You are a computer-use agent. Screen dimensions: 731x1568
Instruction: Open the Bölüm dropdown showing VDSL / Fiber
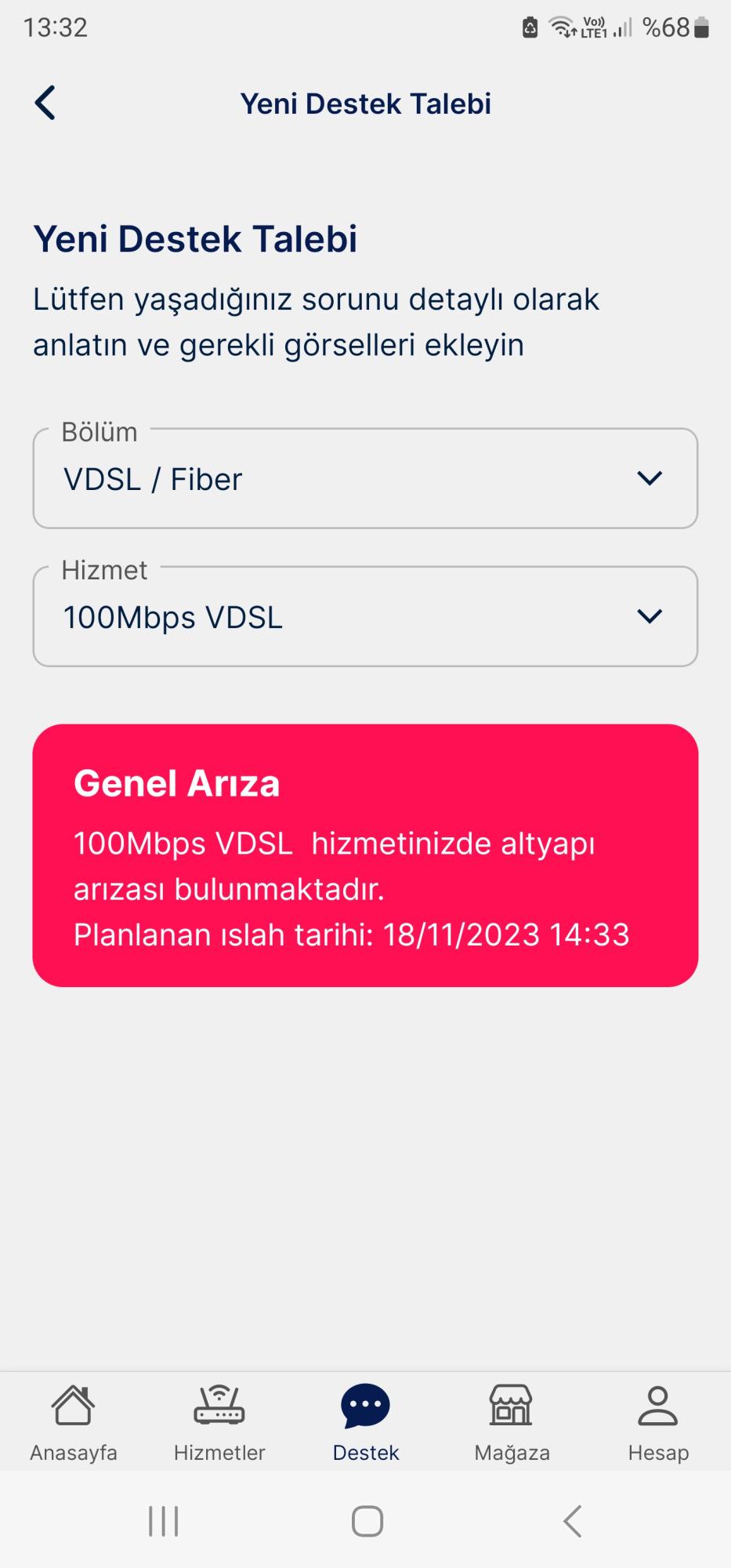coord(365,479)
